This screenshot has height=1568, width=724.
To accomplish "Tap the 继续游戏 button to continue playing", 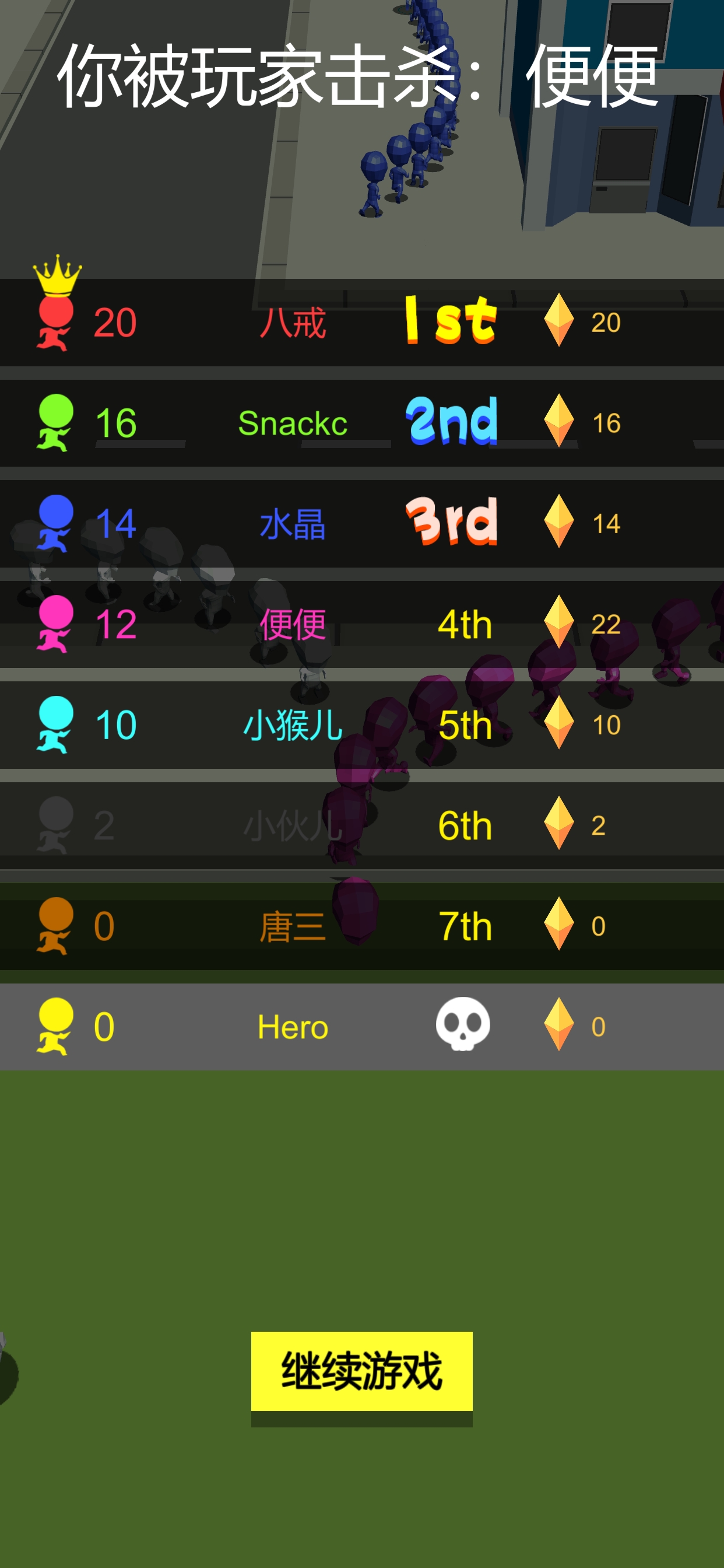I will point(361,1371).
